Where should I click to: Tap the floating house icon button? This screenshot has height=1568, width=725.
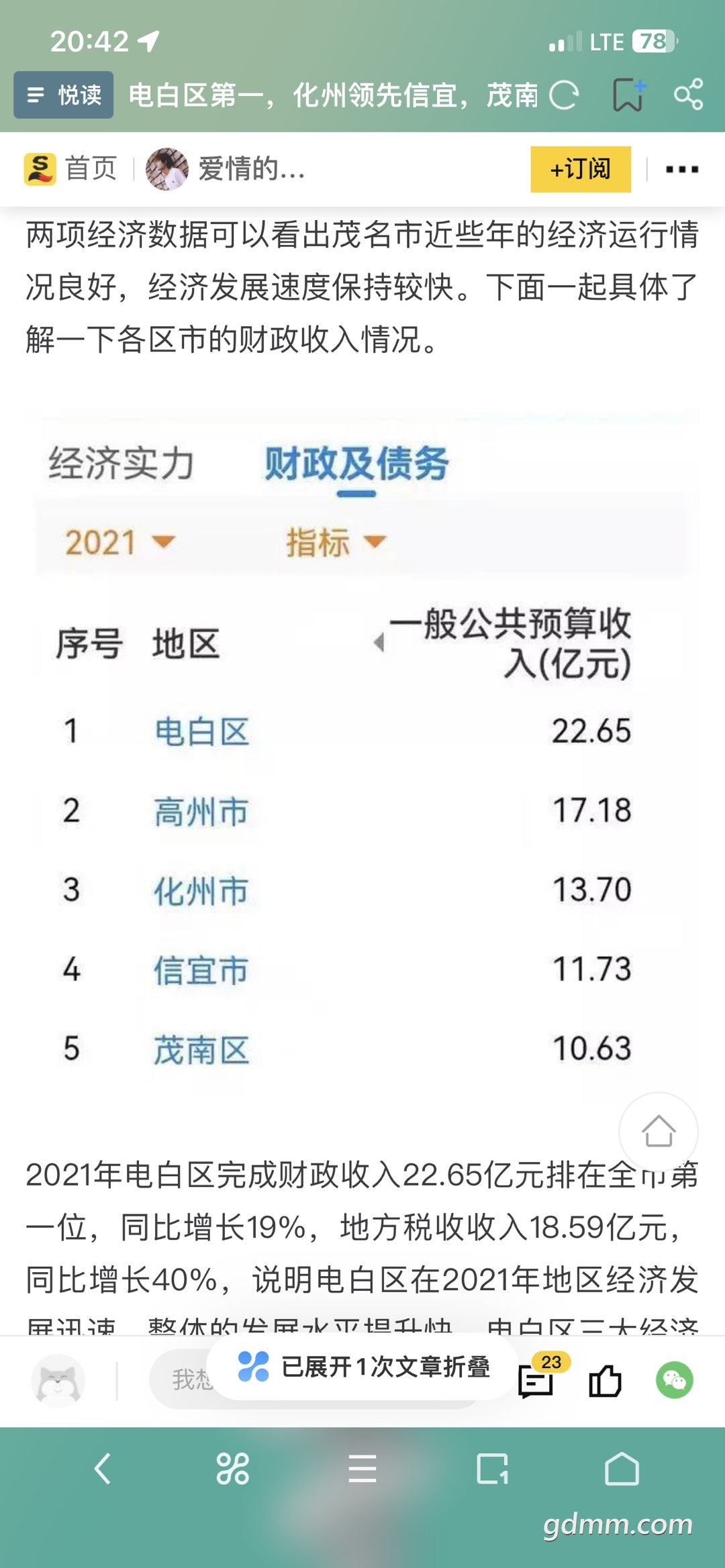(x=658, y=1132)
